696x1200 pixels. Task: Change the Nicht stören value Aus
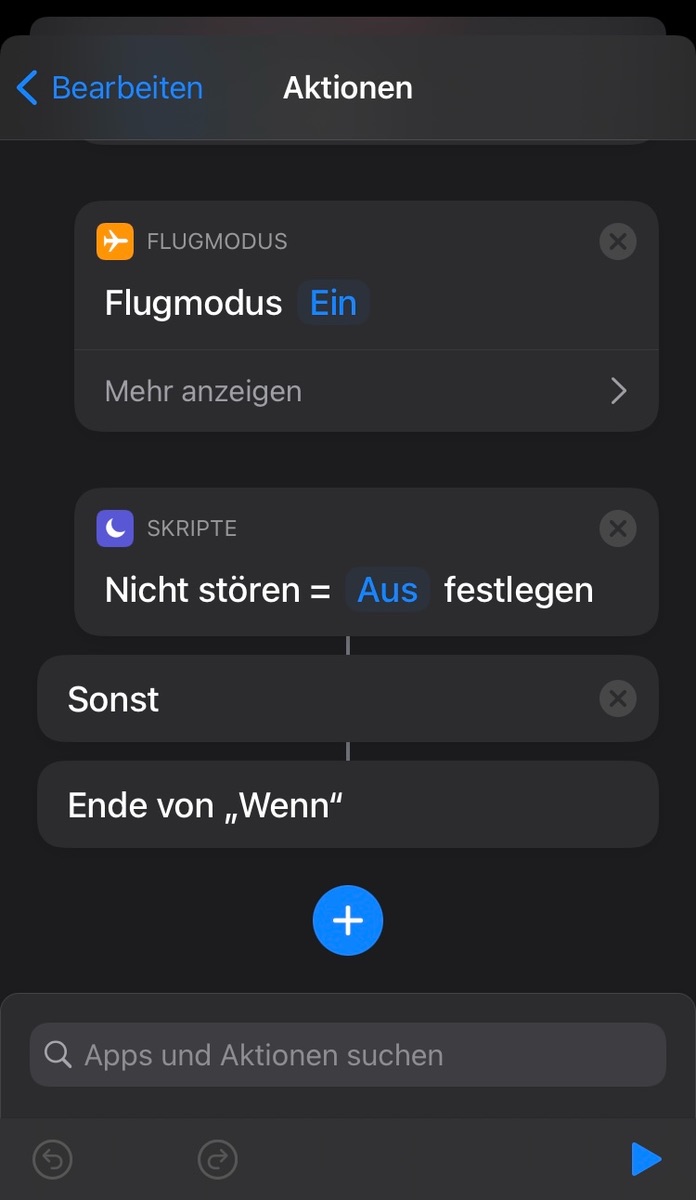coord(387,590)
